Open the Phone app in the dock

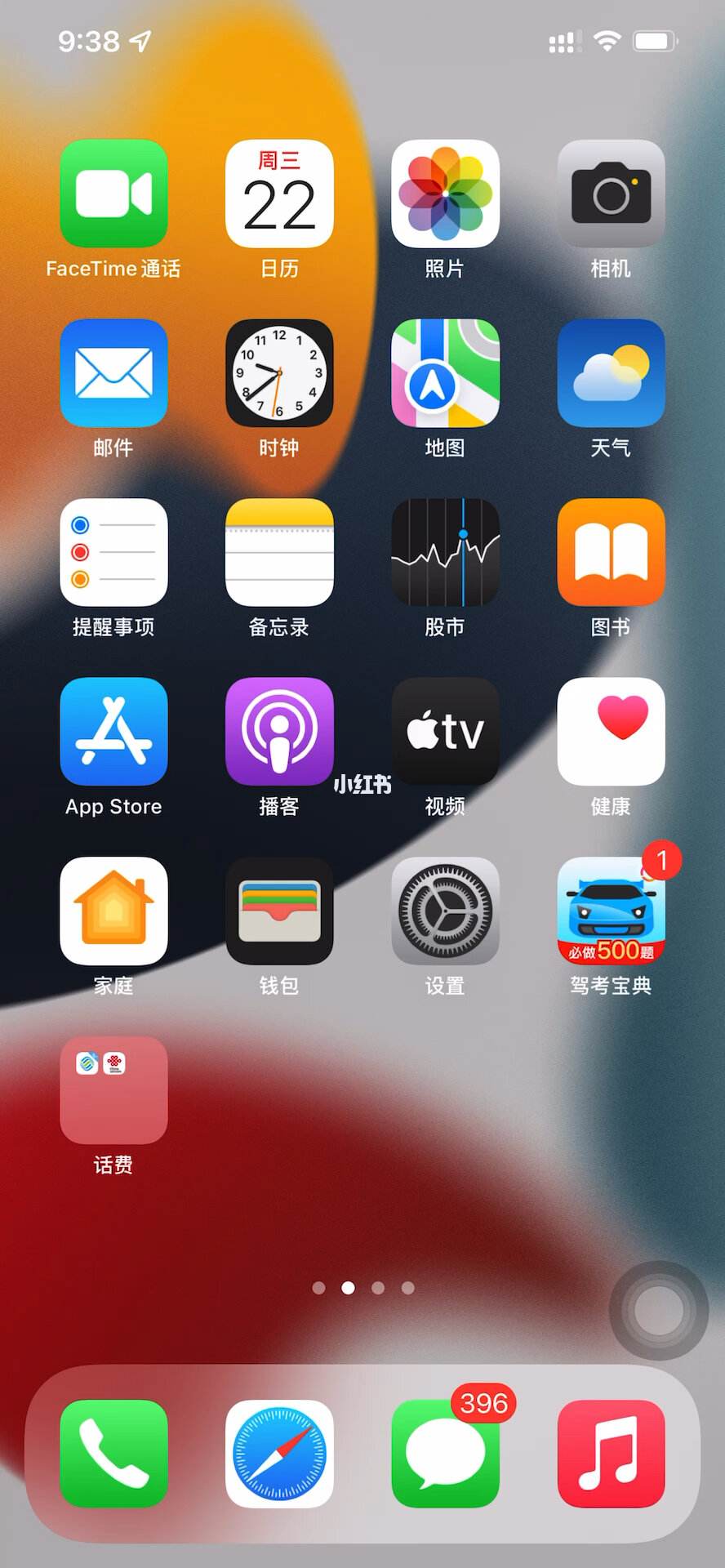[113, 1454]
